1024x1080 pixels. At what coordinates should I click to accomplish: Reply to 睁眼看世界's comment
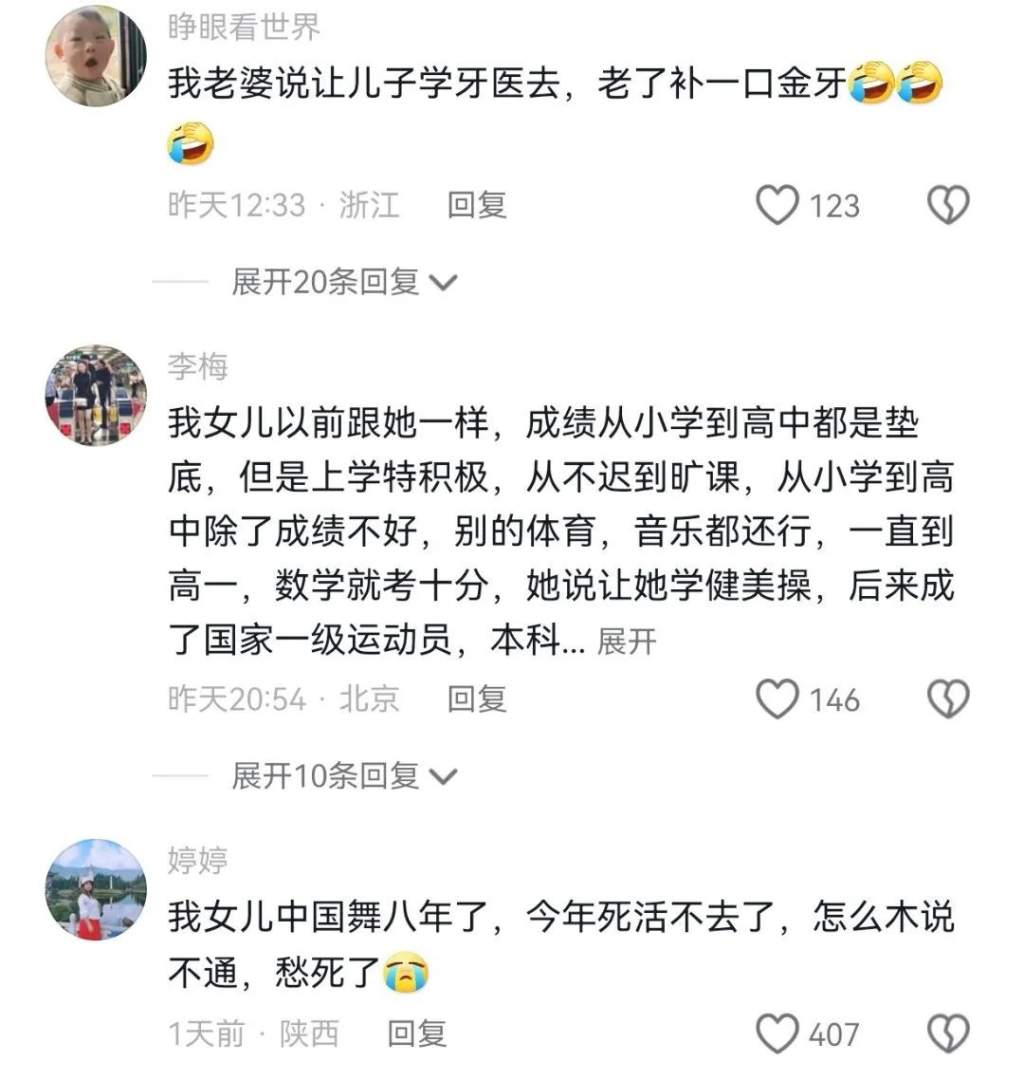click(x=477, y=205)
